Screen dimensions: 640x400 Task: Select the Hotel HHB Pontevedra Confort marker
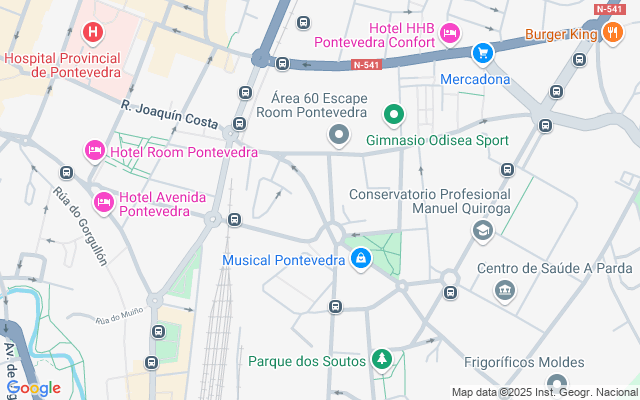coord(450,33)
